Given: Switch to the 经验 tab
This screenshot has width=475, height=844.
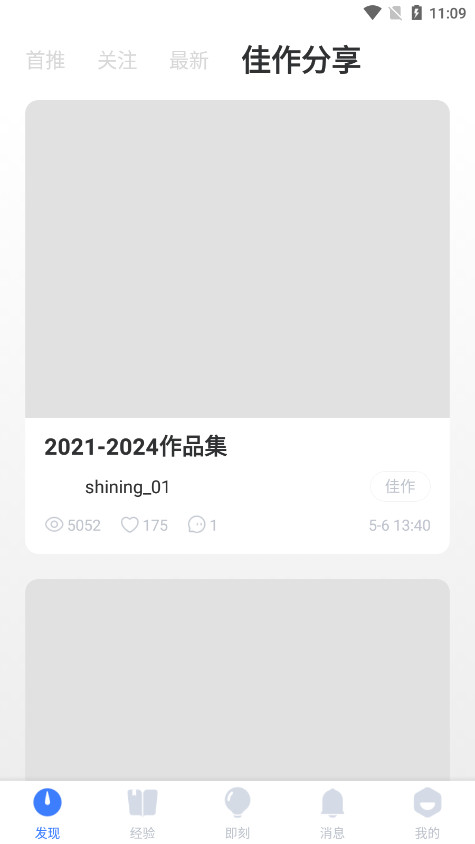Looking at the screenshot, I should pyautogui.click(x=143, y=813).
